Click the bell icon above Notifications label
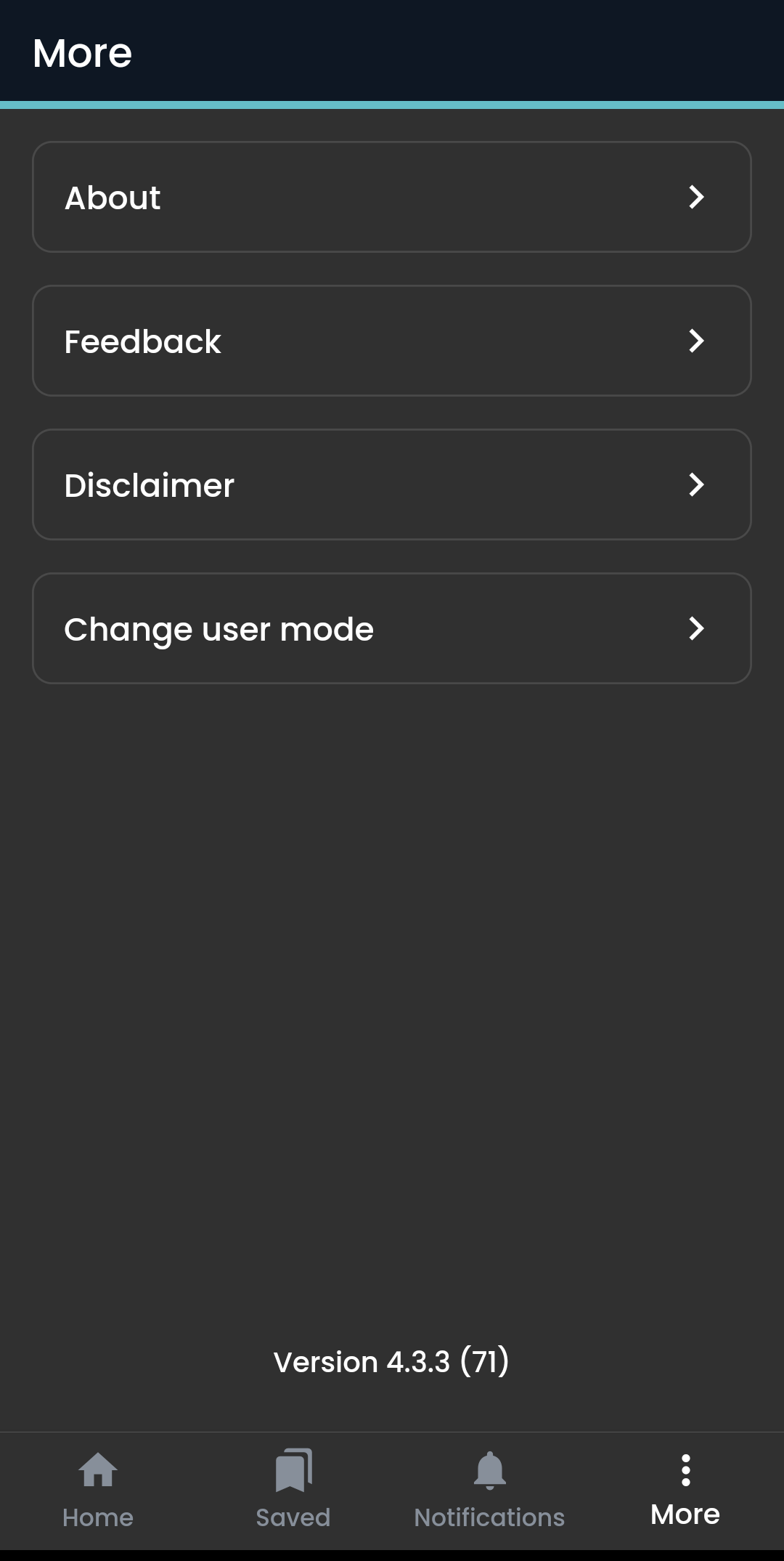Screen dimensions: 784x1561 click(490, 1469)
